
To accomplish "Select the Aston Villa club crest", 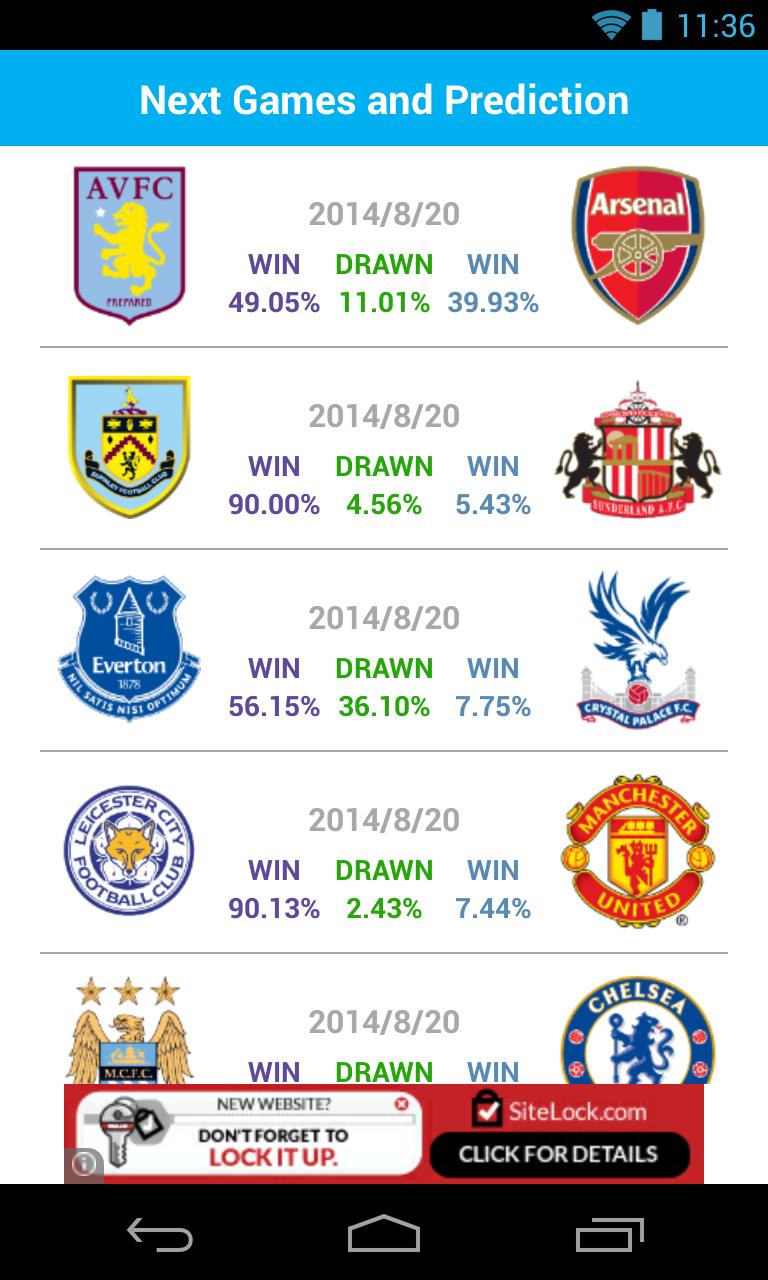I will pos(129,243).
